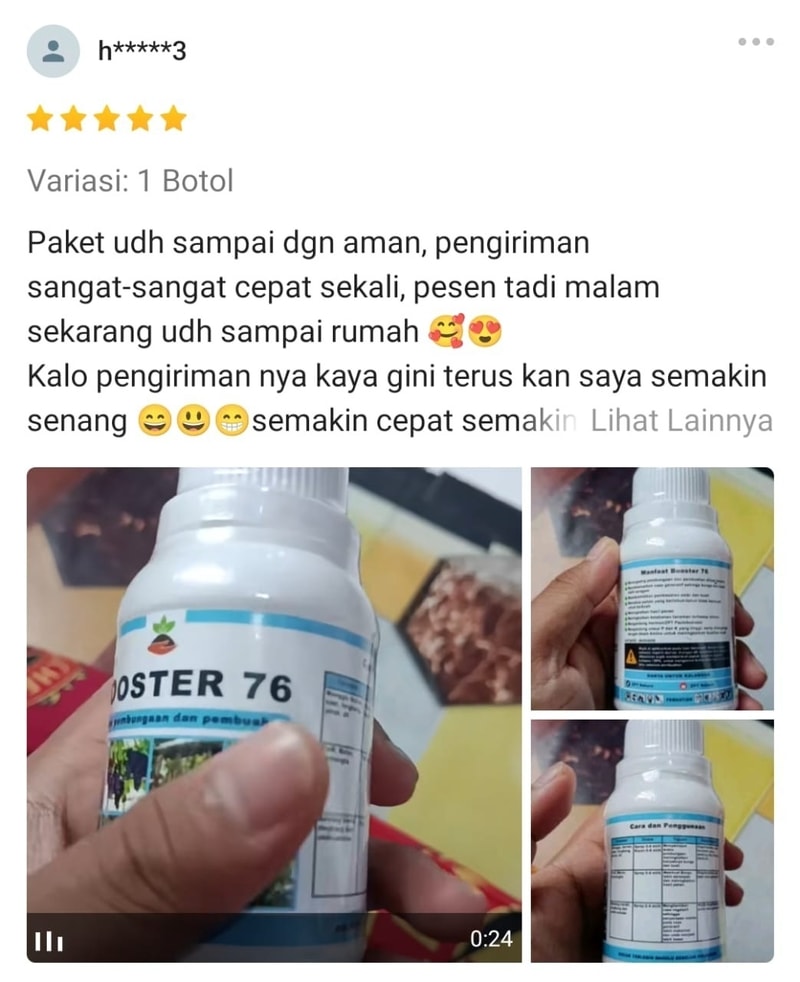The height and width of the screenshot is (982, 800).
Task: View the reviewer's profile avatar
Action: tap(52, 51)
